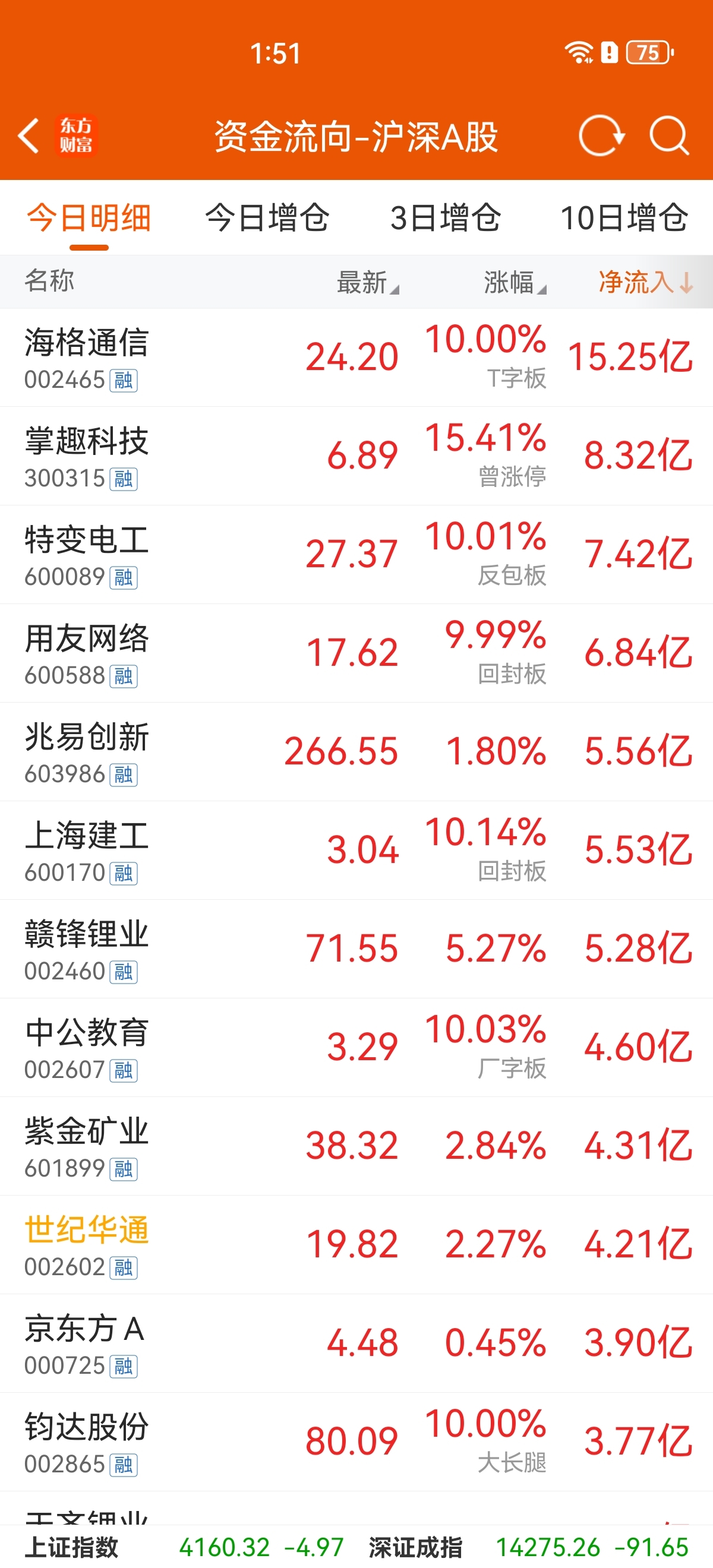Viewport: 713px width, 1568px height.
Task: View the 掌趣科技 stock row
Action: click(x=87, y=456)
